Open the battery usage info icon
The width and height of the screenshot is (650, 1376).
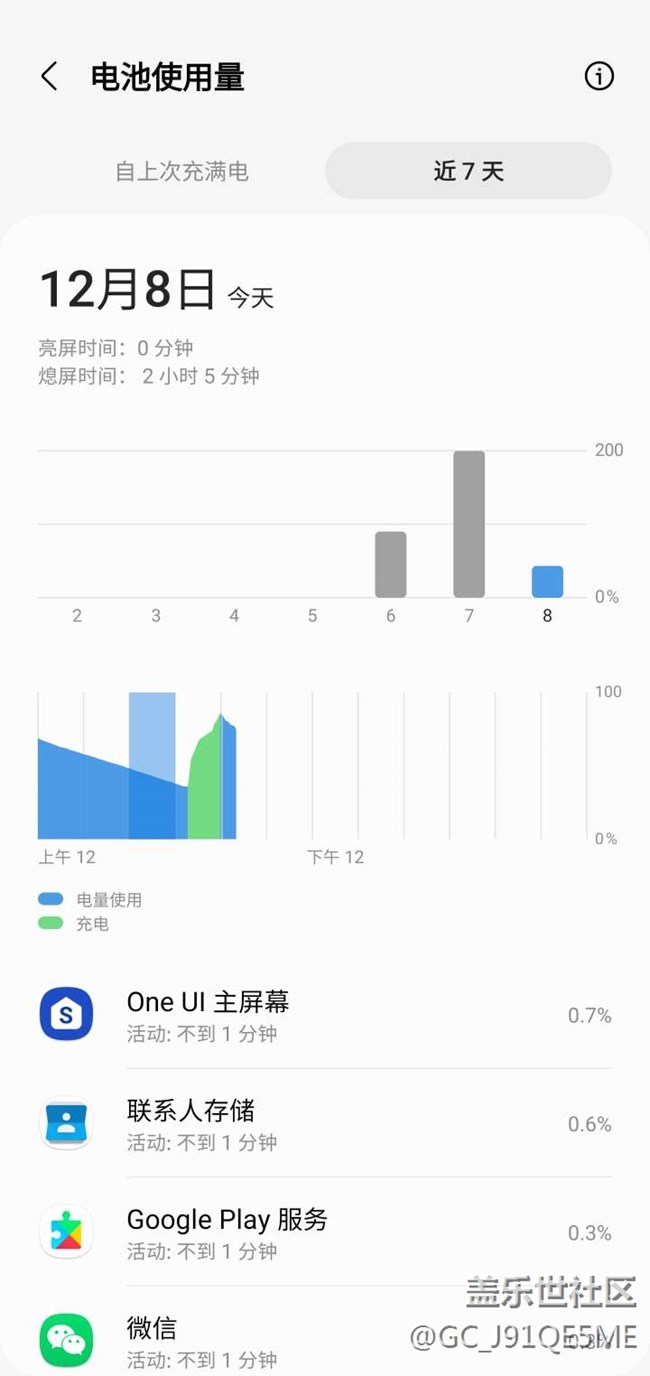tap(599, 77)
